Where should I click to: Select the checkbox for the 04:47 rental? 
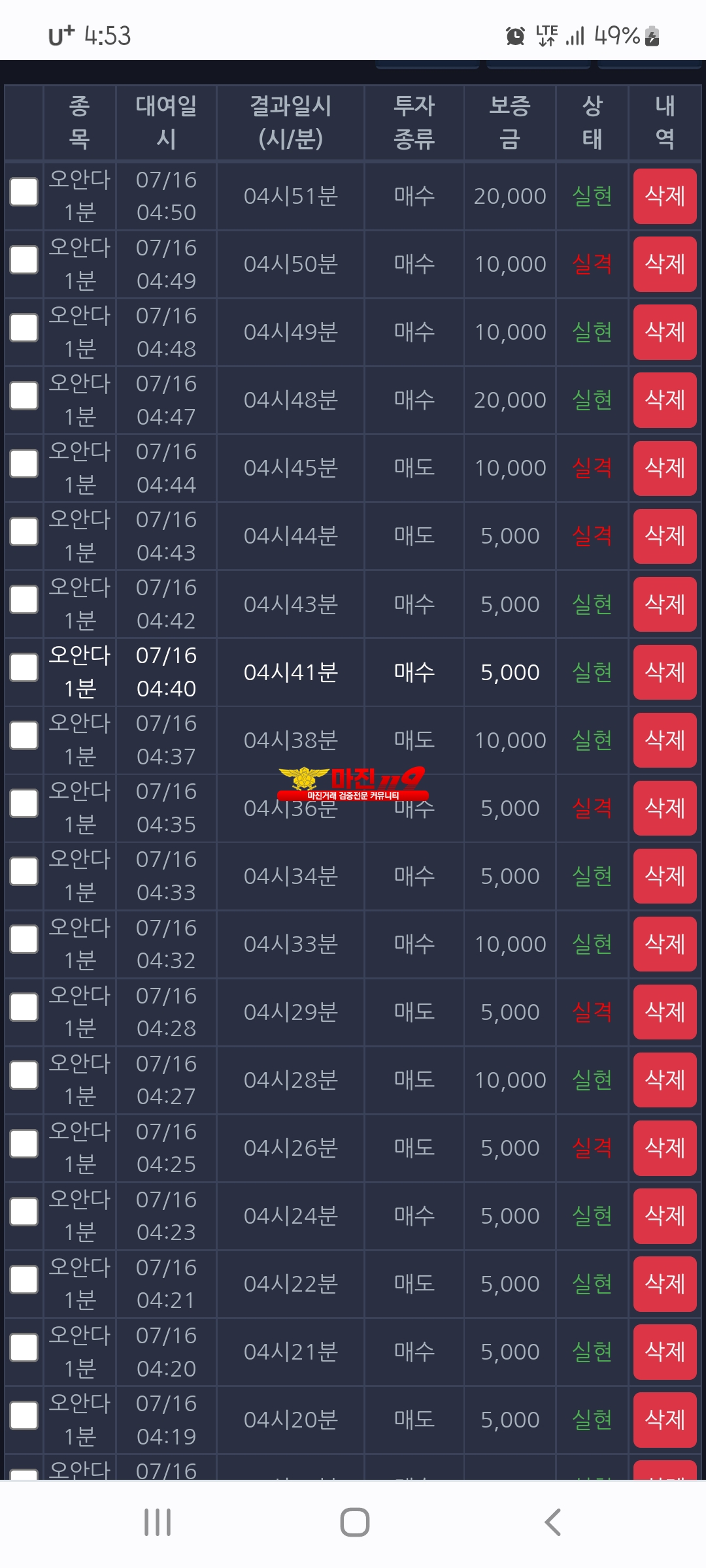coord(24,396)
